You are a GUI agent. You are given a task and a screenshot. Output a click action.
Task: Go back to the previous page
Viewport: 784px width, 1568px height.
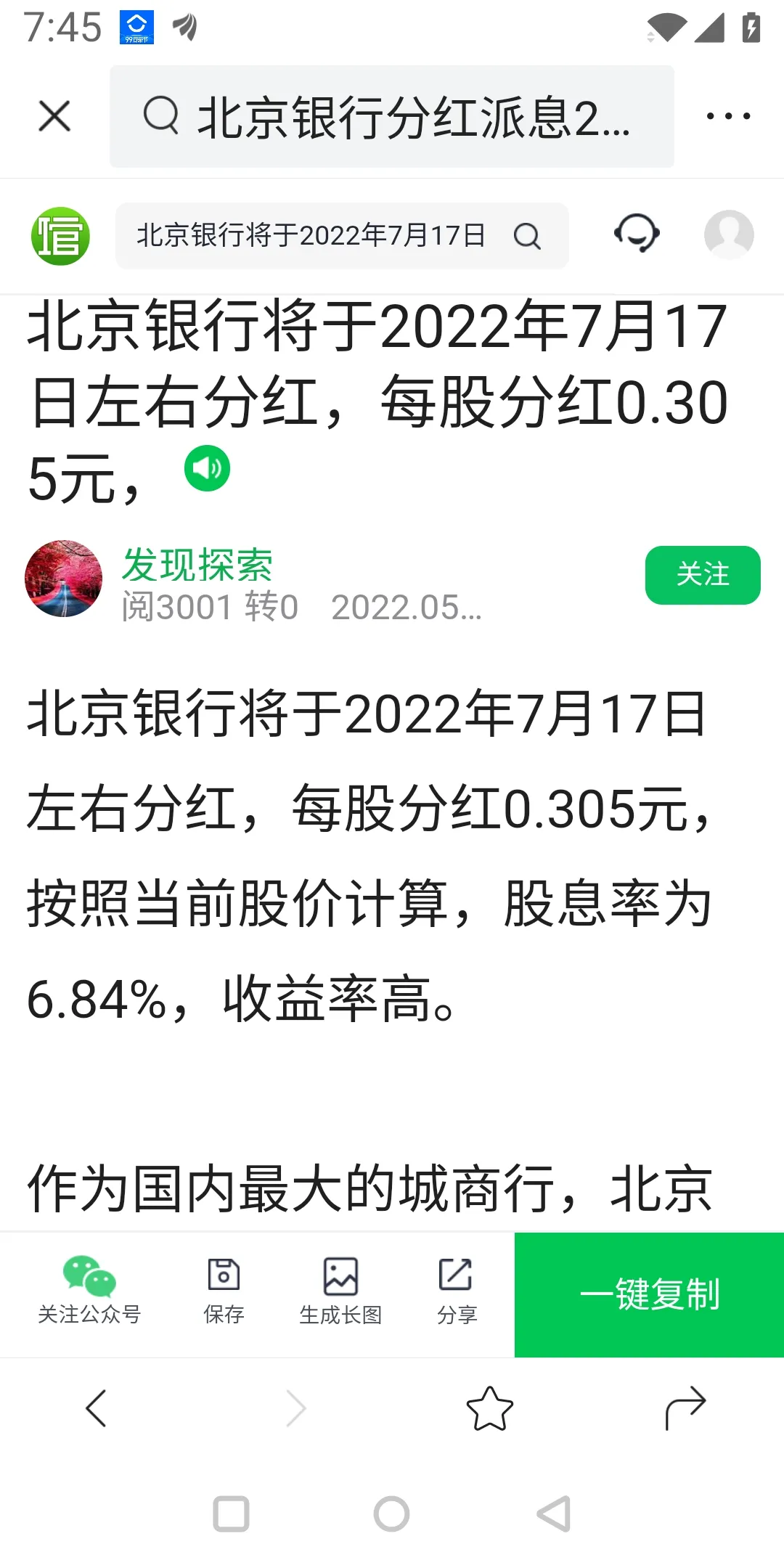[x=97, y=1408]
